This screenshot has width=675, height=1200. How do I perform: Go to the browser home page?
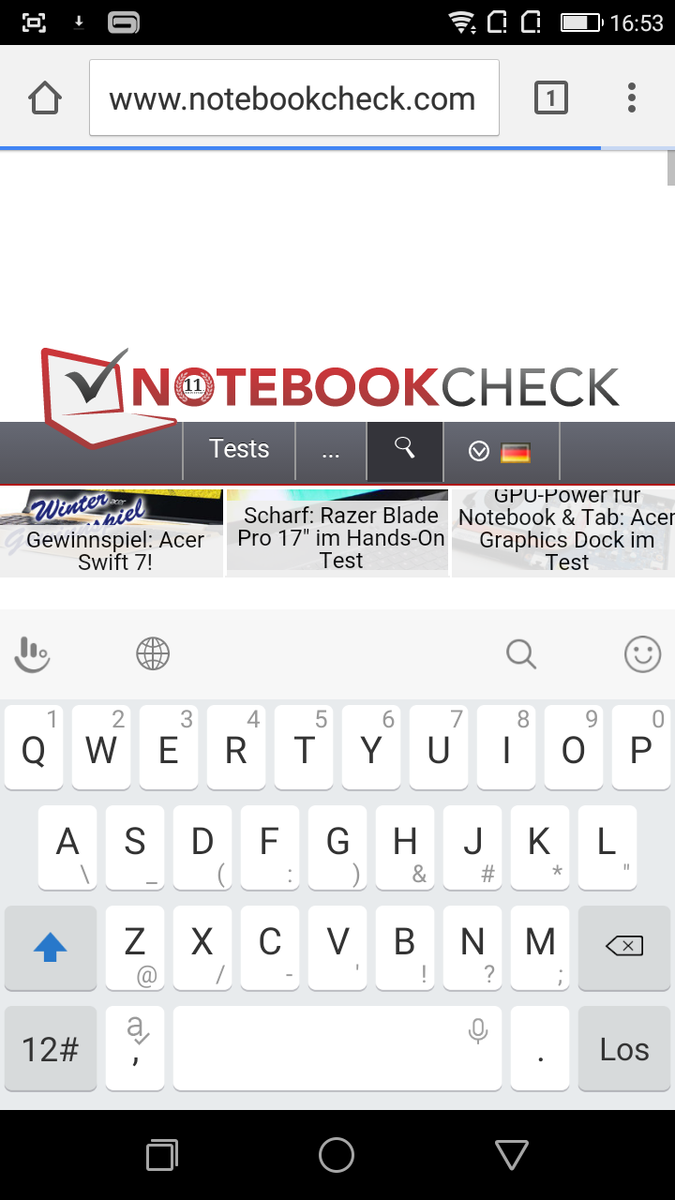(x=45, y=98)
